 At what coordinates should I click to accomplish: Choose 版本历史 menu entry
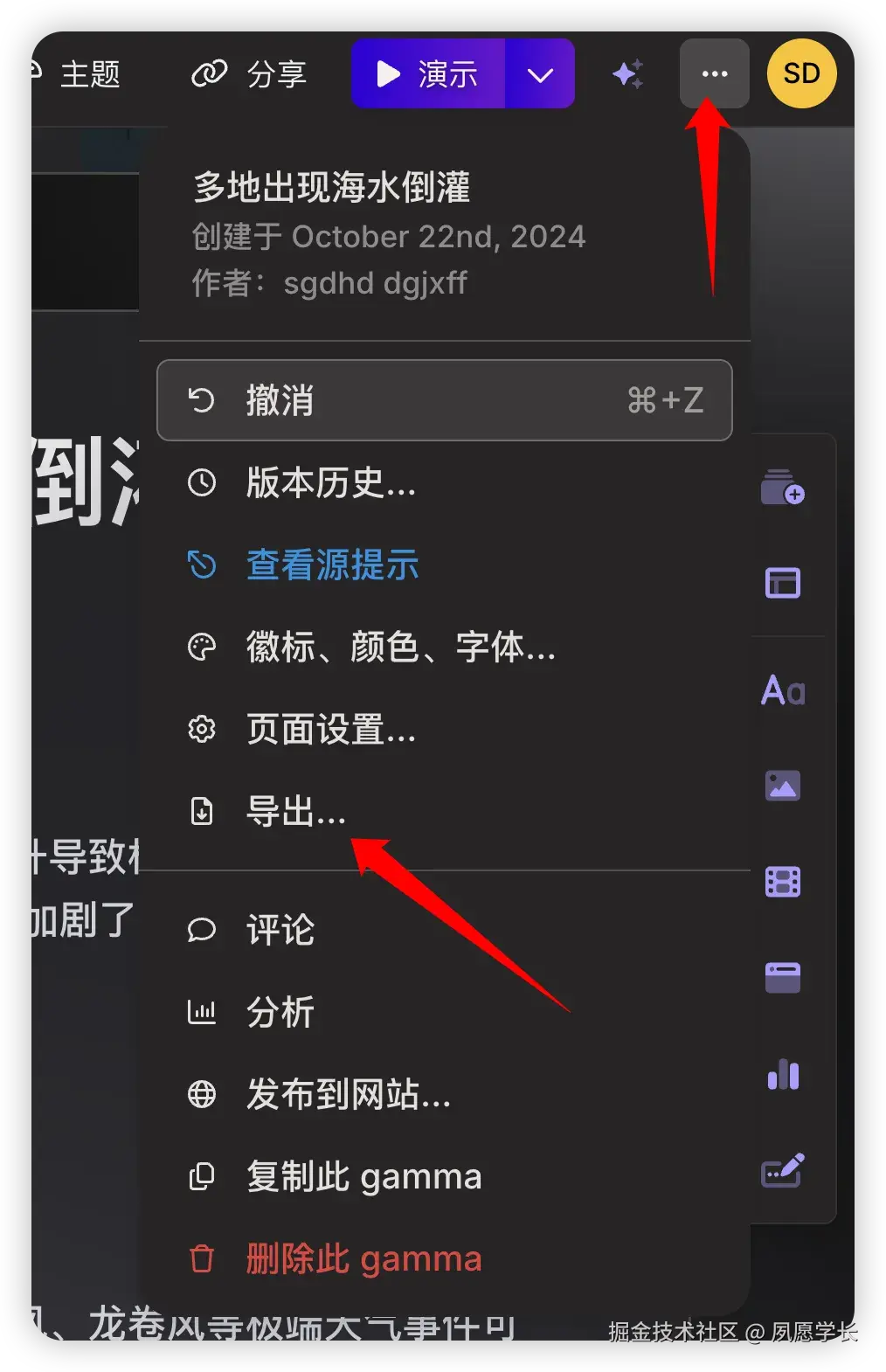click(330, 484)
